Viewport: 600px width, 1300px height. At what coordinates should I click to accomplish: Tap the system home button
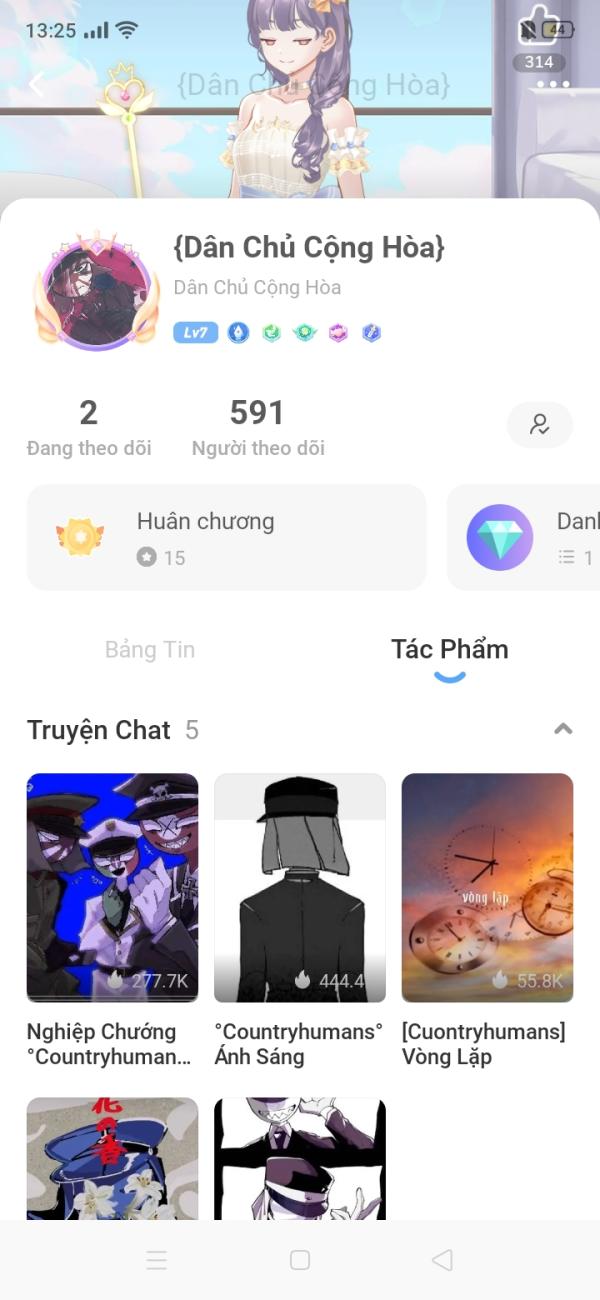[x=300, y=1260]
